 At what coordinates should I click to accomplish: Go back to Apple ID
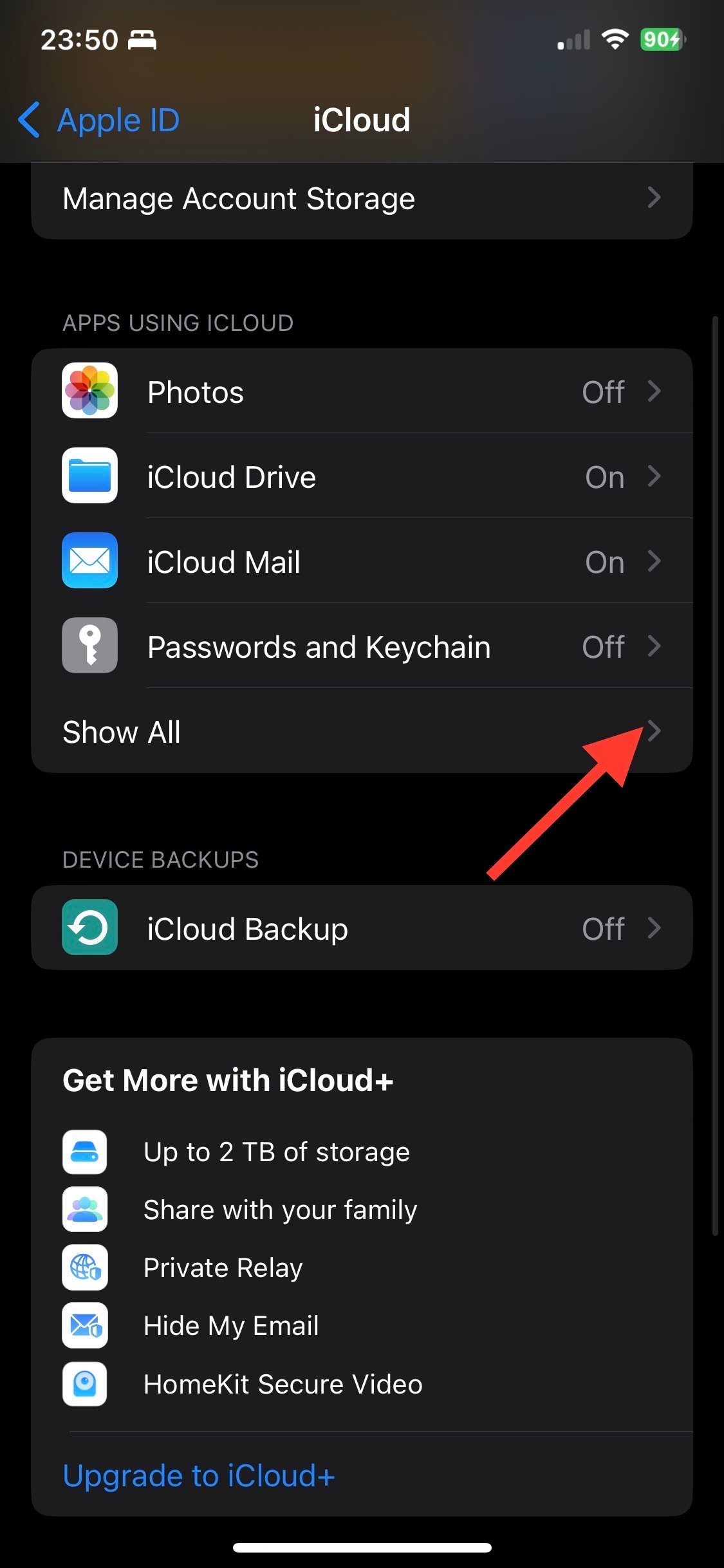tap(99, 120)
